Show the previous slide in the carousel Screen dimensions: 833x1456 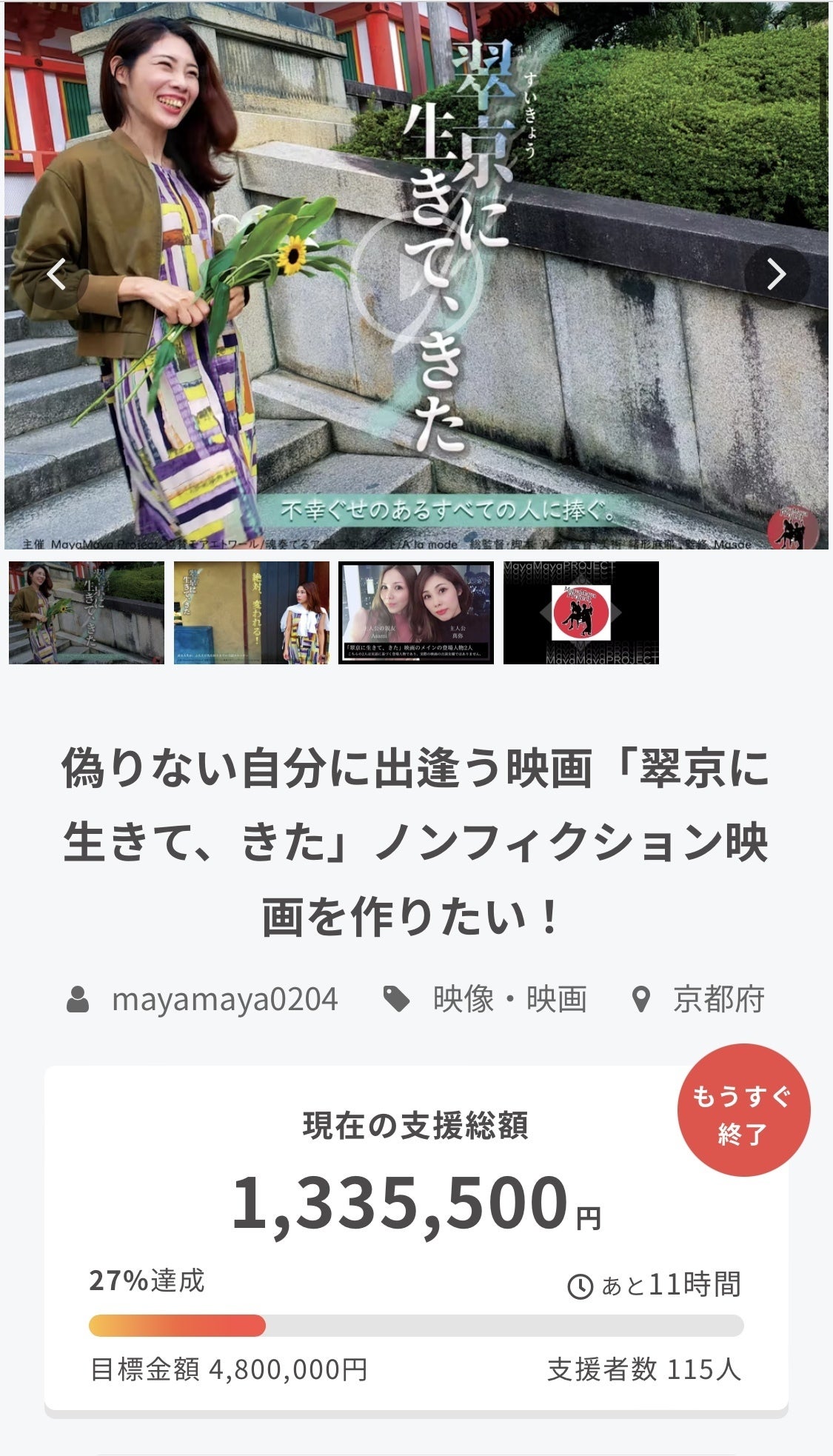[58, 275]
